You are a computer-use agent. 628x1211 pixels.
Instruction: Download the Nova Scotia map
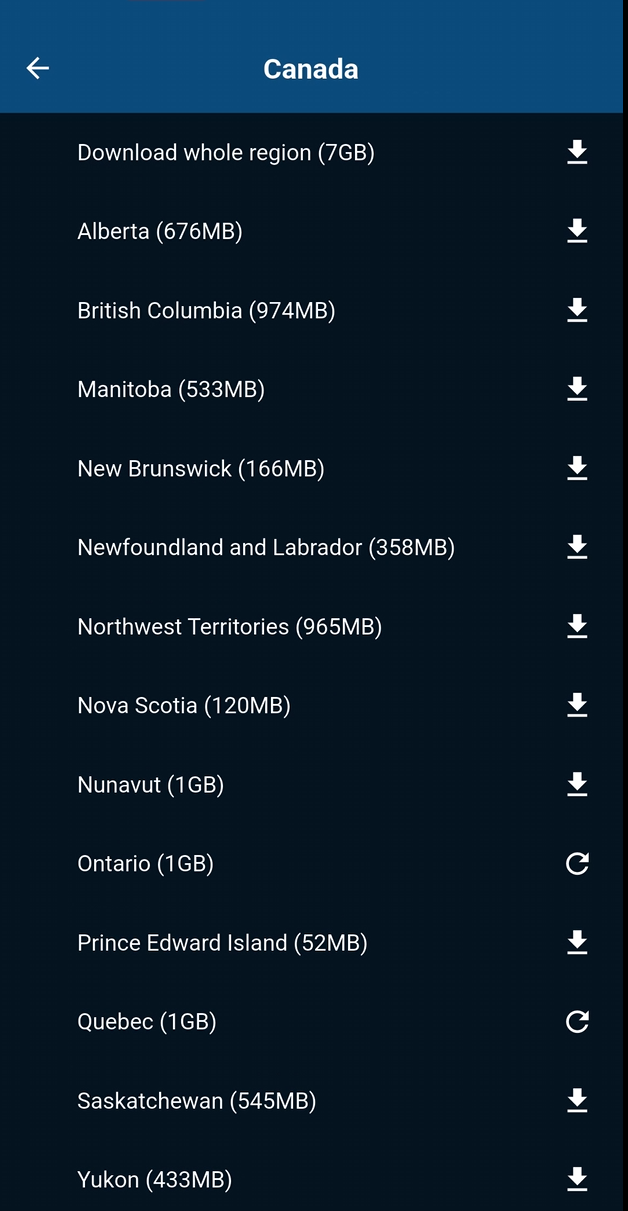(x=577, y=705)
